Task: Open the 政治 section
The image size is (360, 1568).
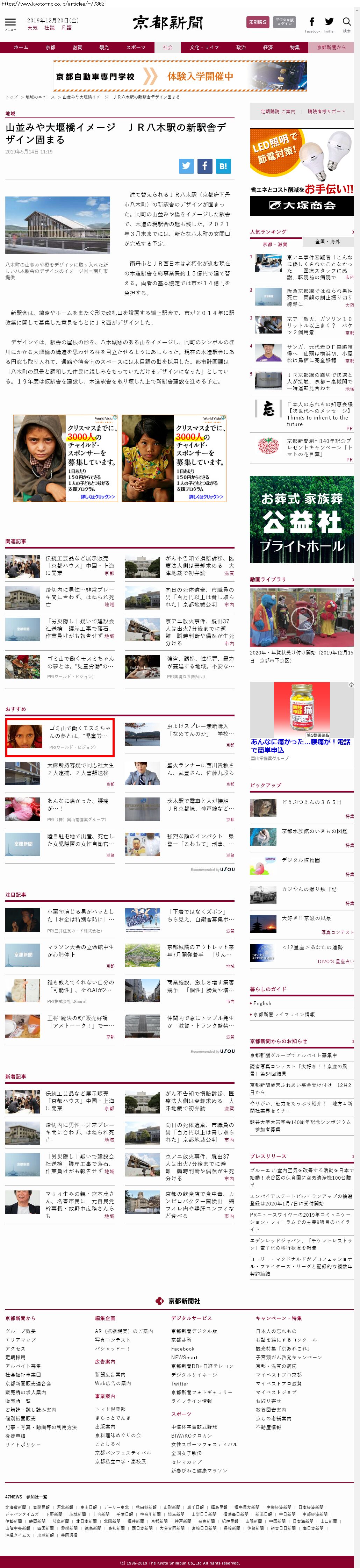Action: click(x=241, y=48)
